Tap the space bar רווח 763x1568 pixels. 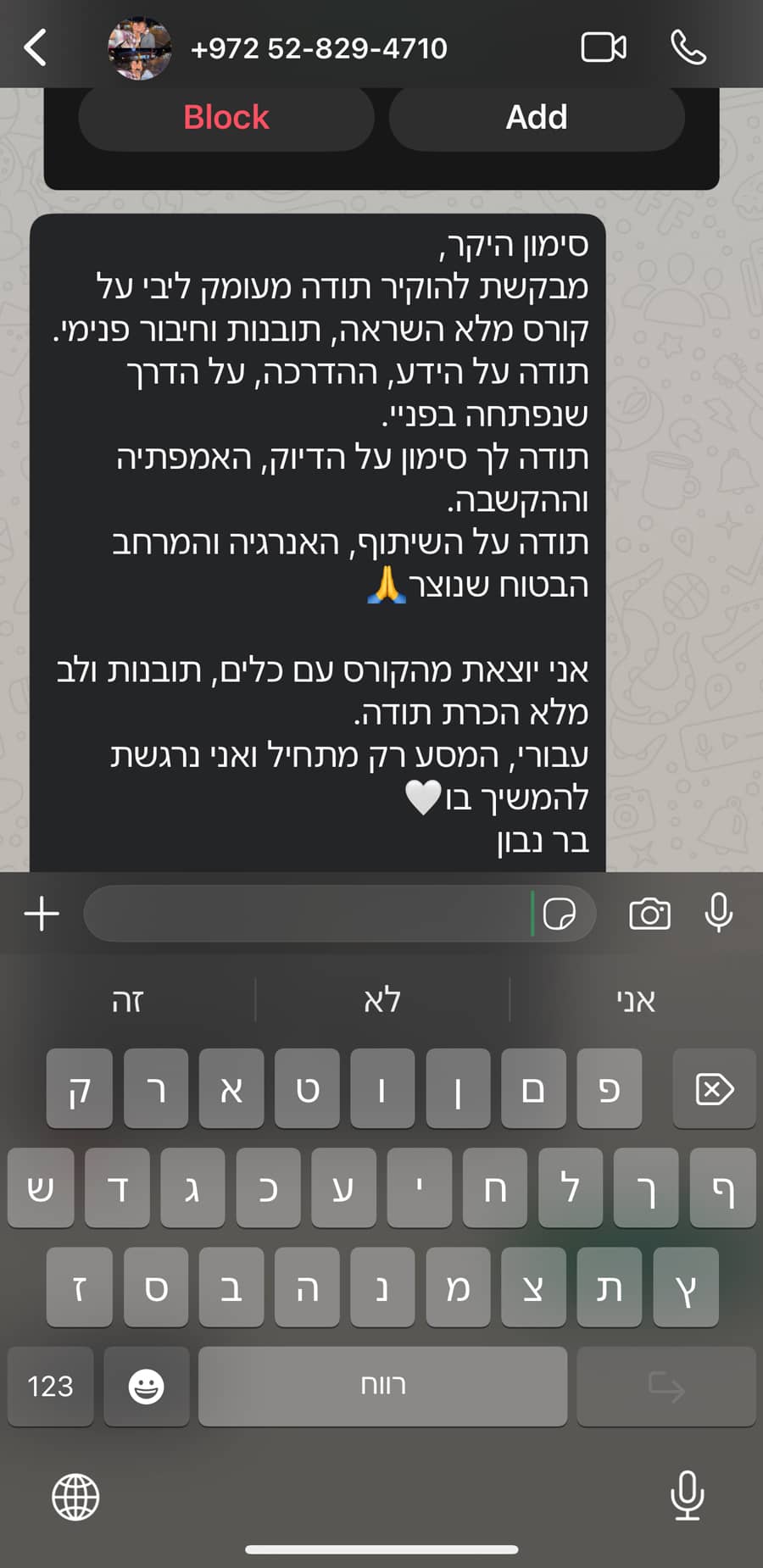click(382, 1386)
